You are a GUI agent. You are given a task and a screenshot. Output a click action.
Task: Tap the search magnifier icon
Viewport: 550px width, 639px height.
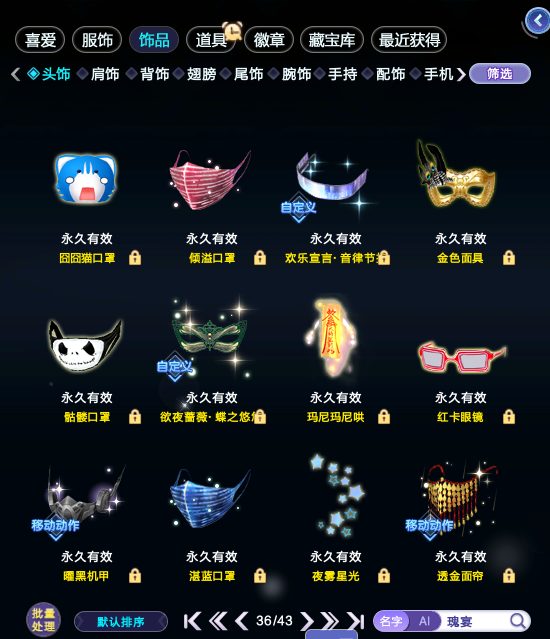point(518,621)
